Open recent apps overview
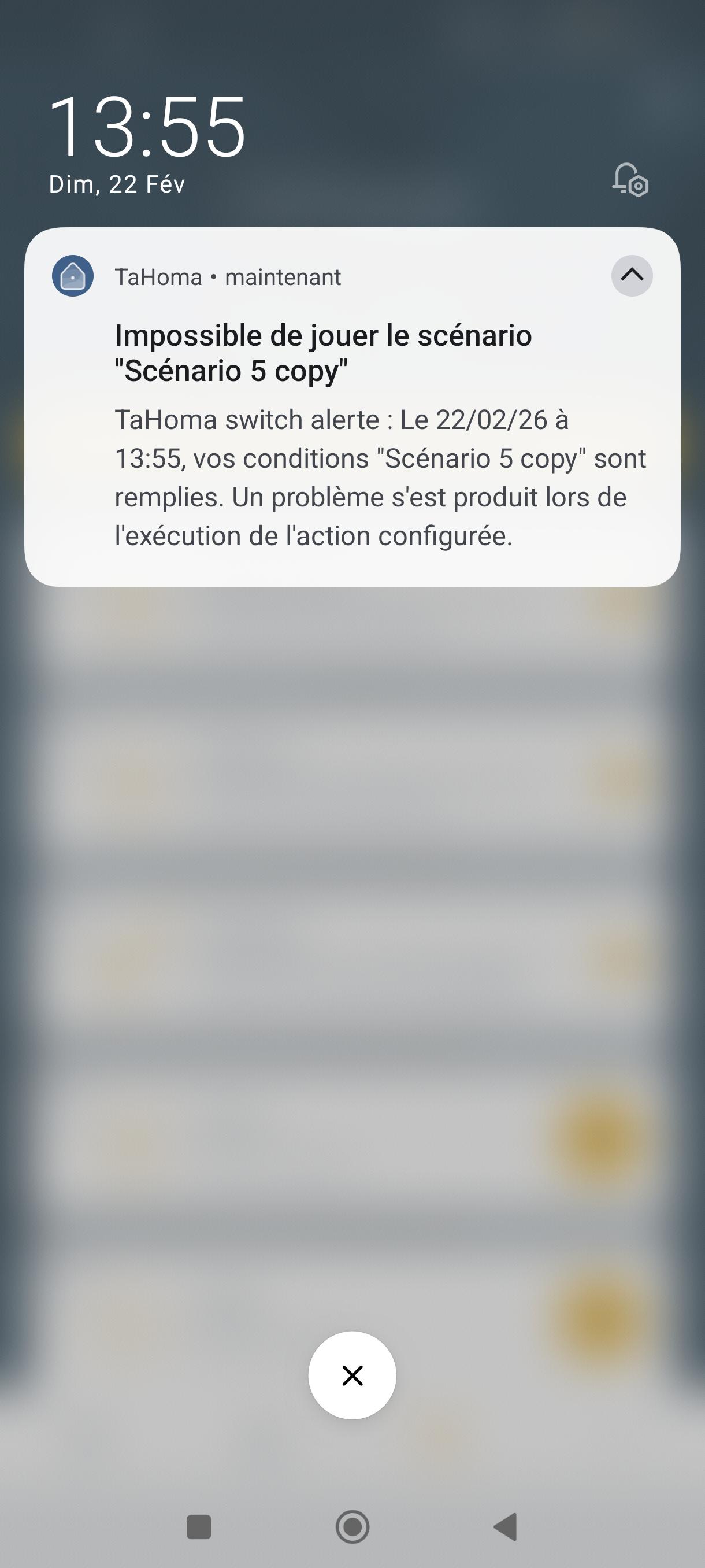Image resolution: width=705 pixels, height=1568 pixels. pos(199,1526)
